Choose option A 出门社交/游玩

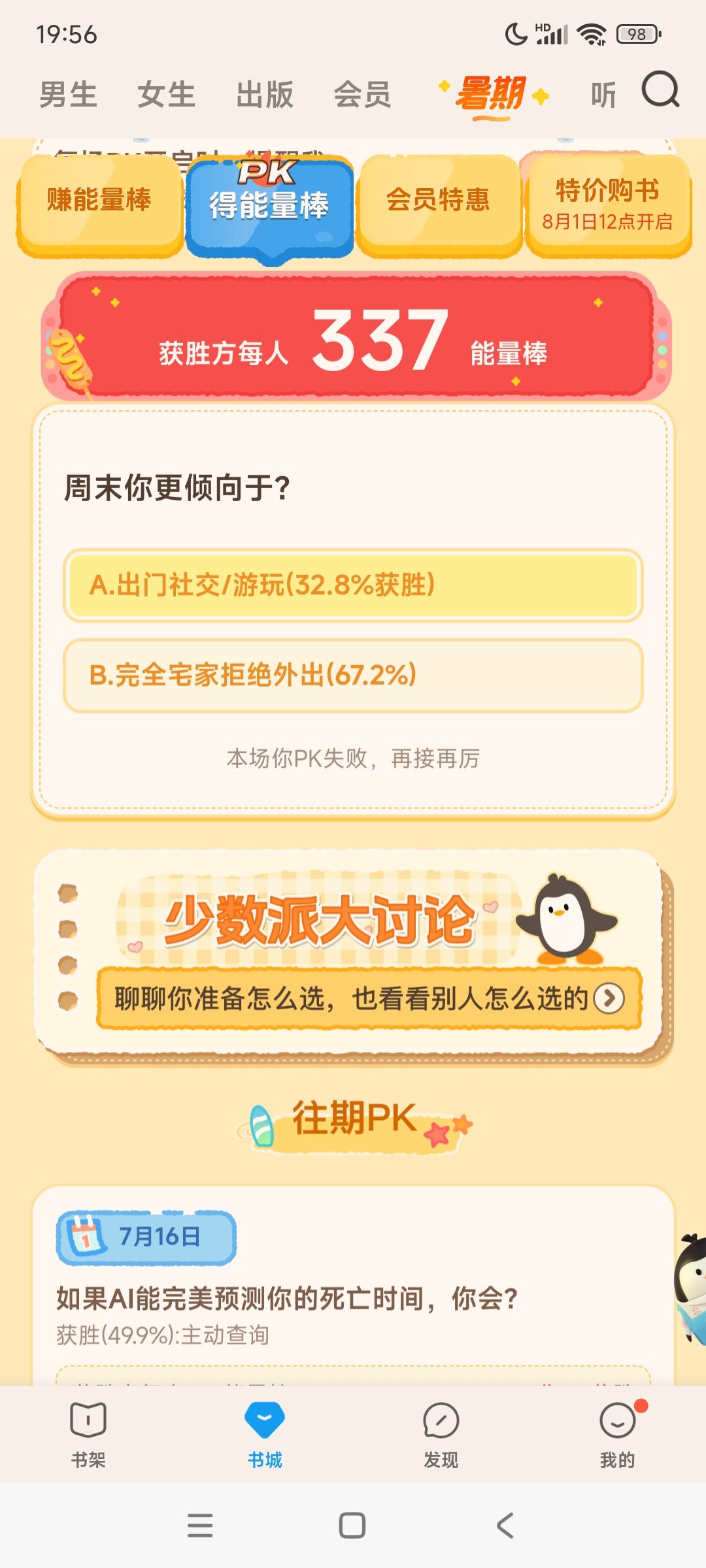pyautogui.click(x=353, y=585)
